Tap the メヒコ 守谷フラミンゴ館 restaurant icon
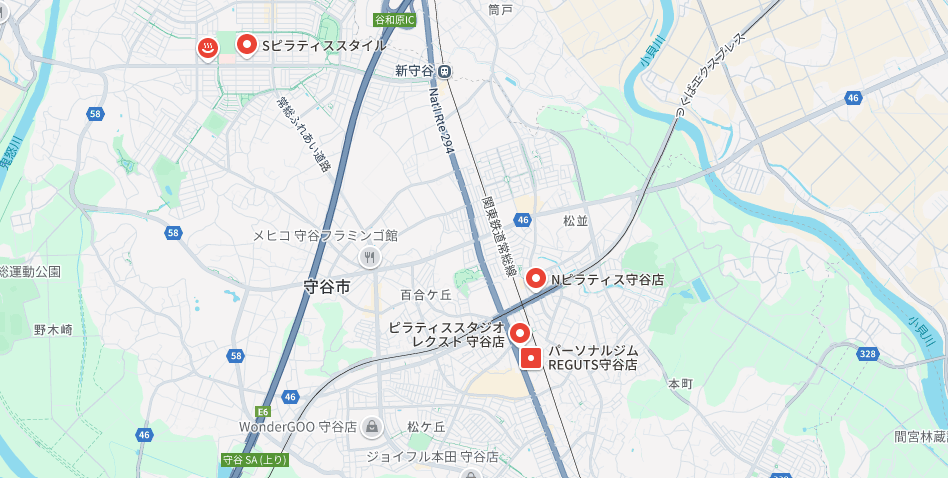The height and width of the screenshot is (478, 948). point(371,258)
